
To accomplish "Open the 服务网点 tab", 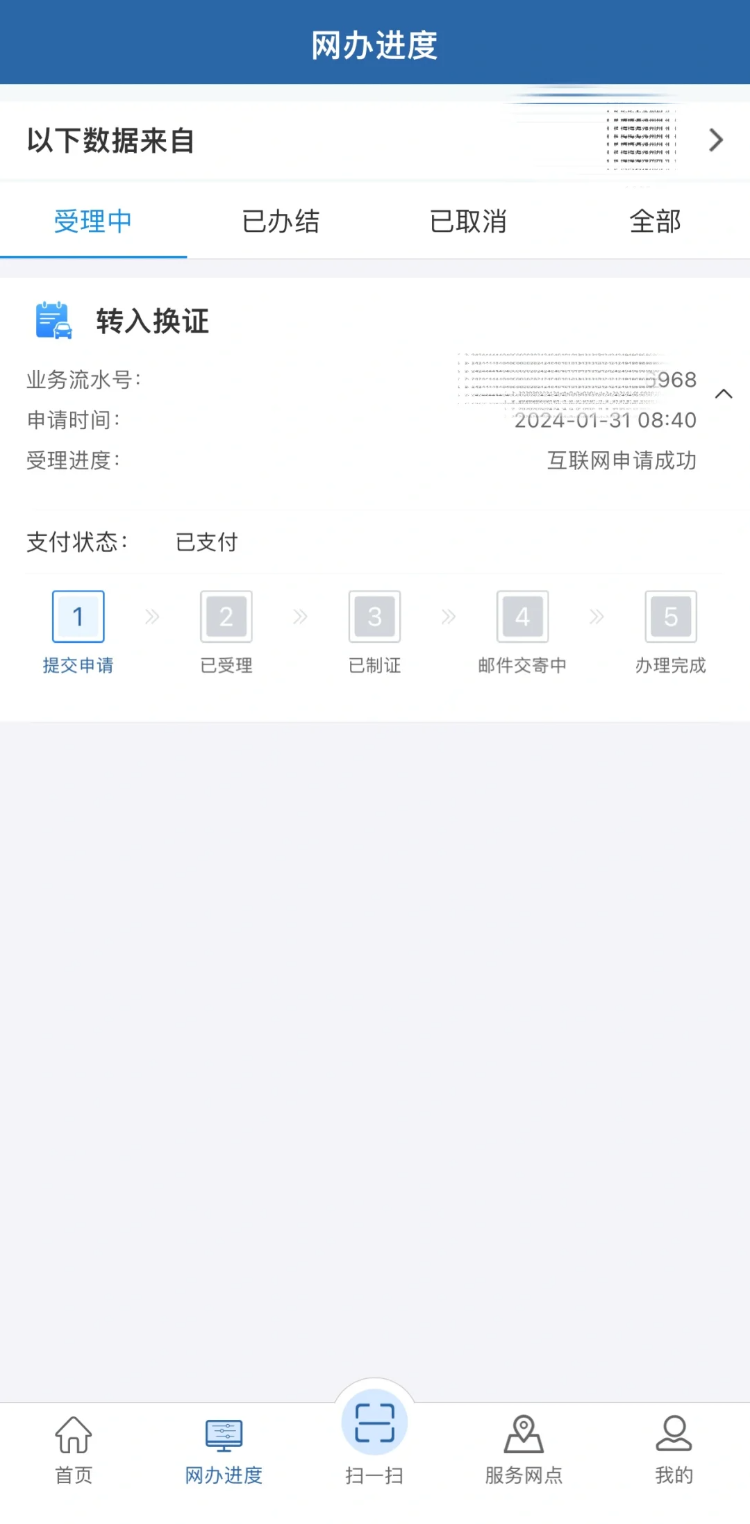I will pyautogui.click(x=523, y=1449).
